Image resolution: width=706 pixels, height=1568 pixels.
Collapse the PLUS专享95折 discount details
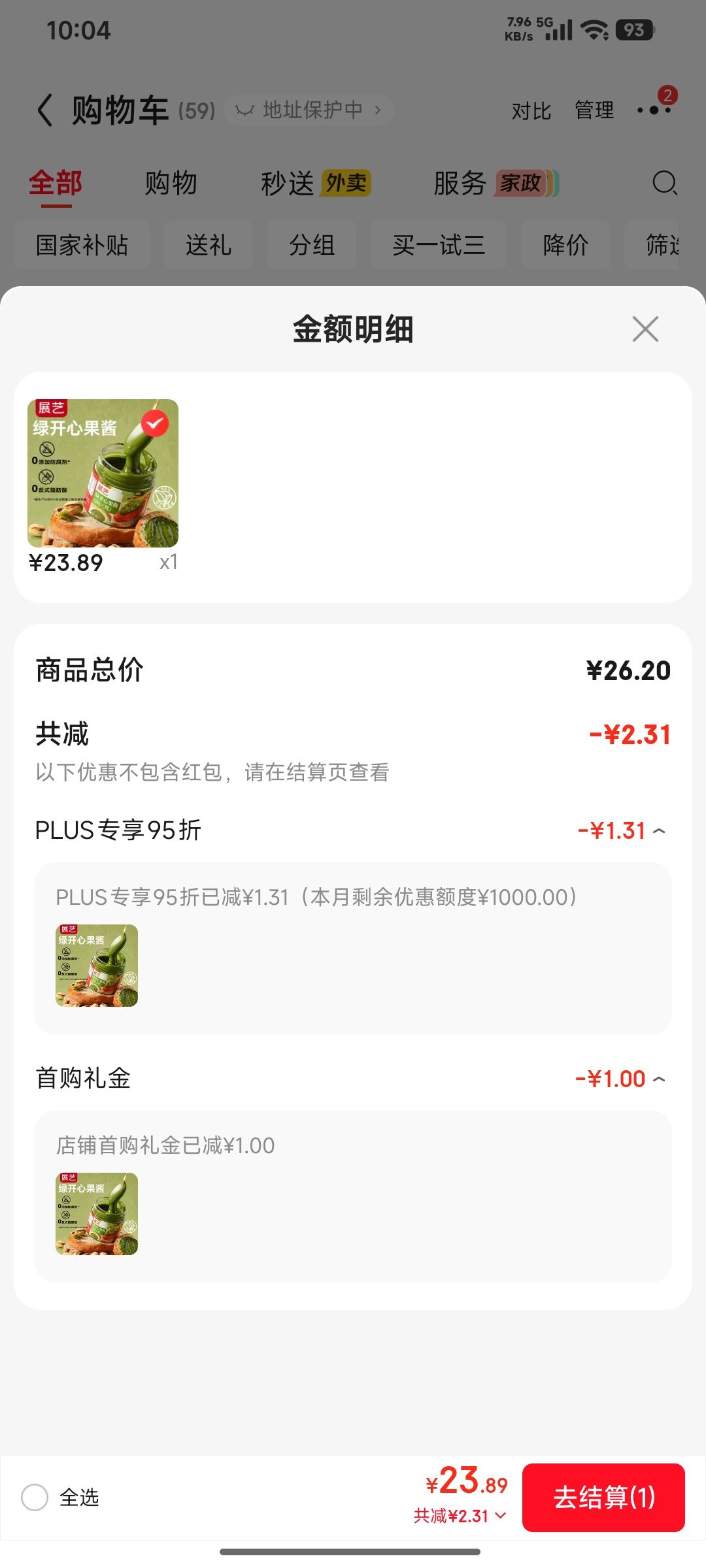(x=659, y=831)
